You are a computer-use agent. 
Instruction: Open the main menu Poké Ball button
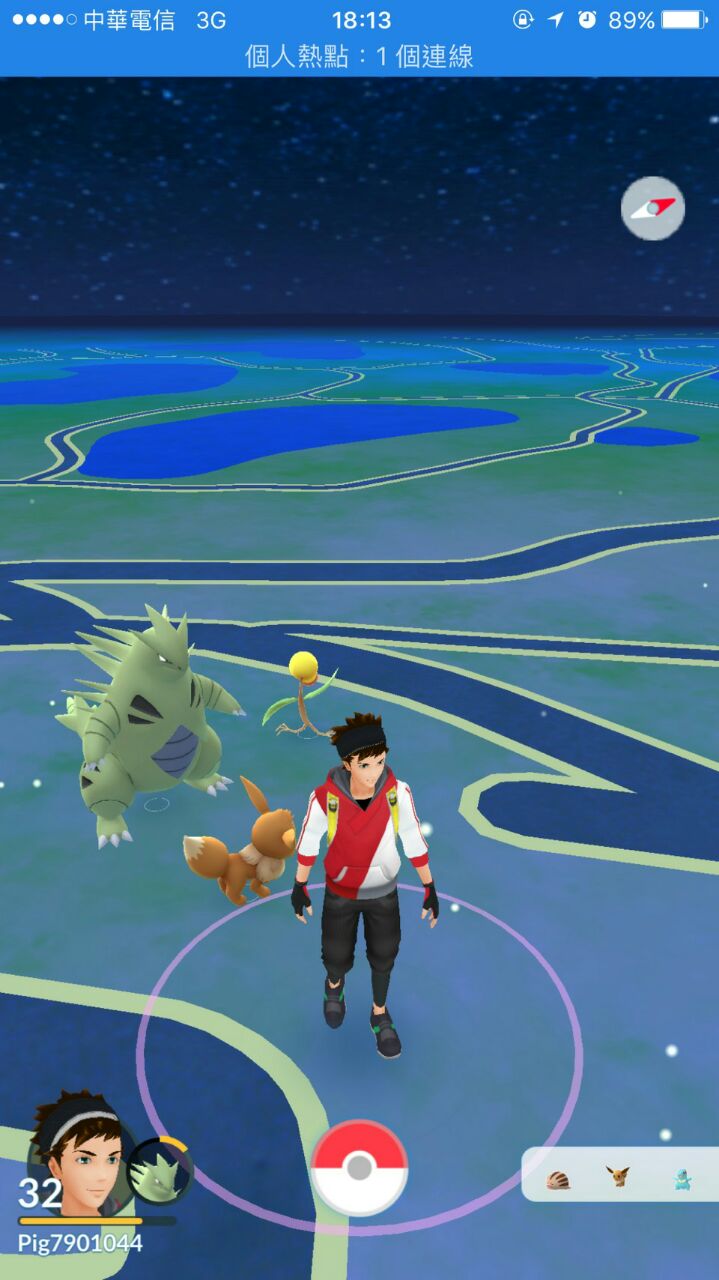click(x=359, y=1167)
